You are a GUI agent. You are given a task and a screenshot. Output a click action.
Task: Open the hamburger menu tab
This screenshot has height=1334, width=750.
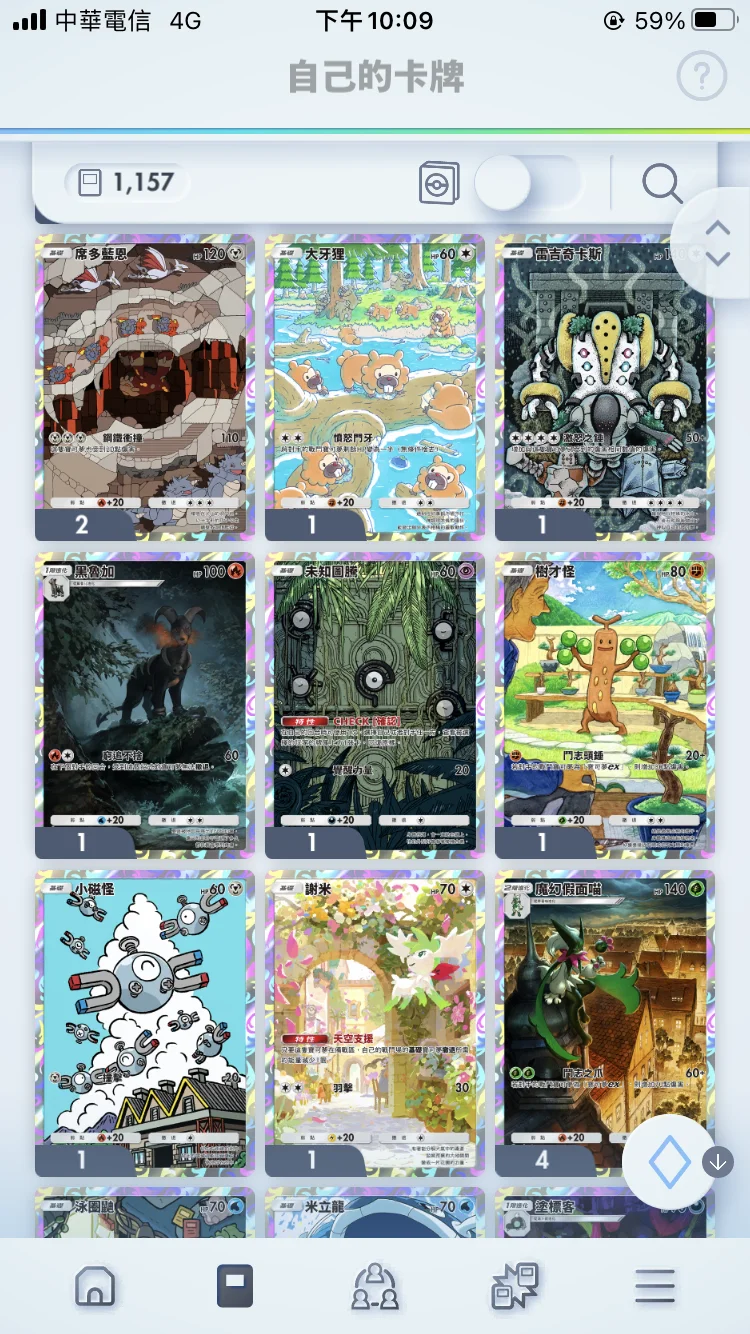point(655,1286)
